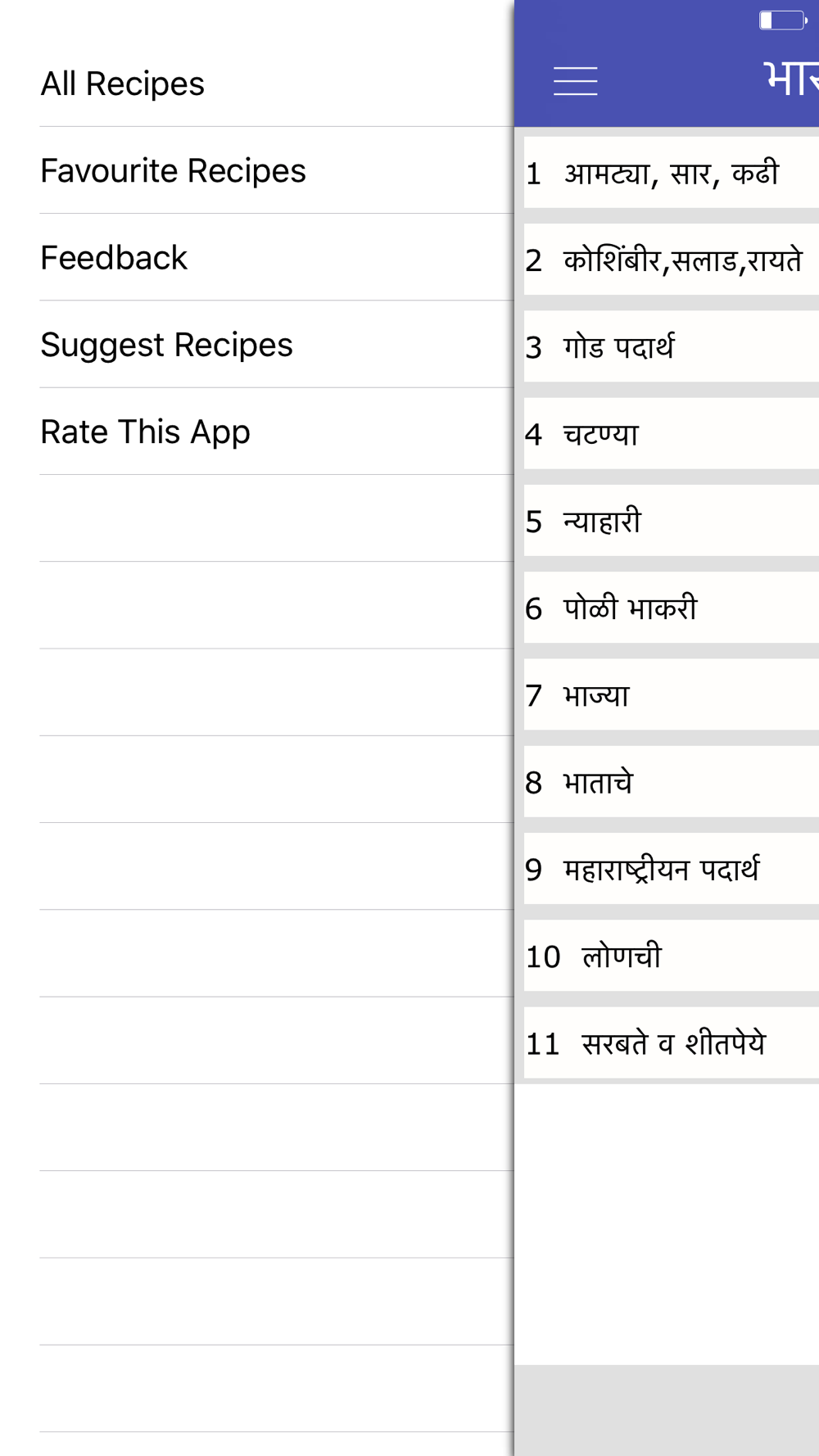View the चटण्या category

(670, 434)
